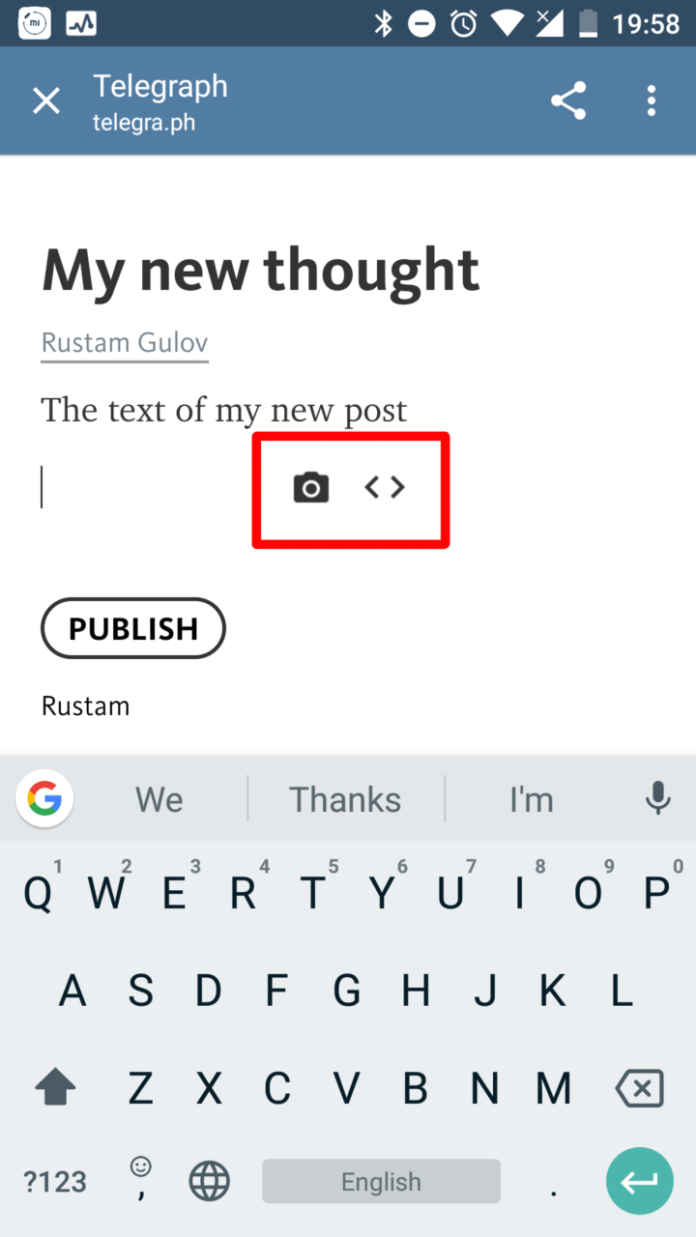Toggle the keyboard shift key
This screenshot has width=696, height=1237.
(54, 1087)
